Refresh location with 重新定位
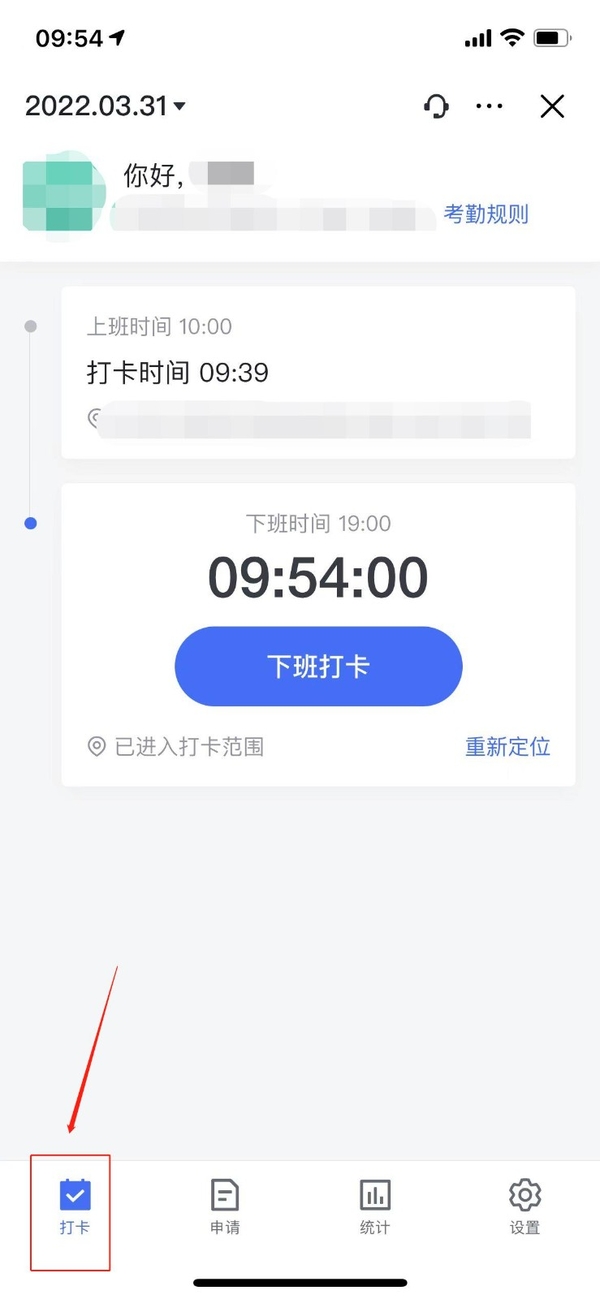The height and width of the screenshot is (1299, 600). tap(507, 747)
